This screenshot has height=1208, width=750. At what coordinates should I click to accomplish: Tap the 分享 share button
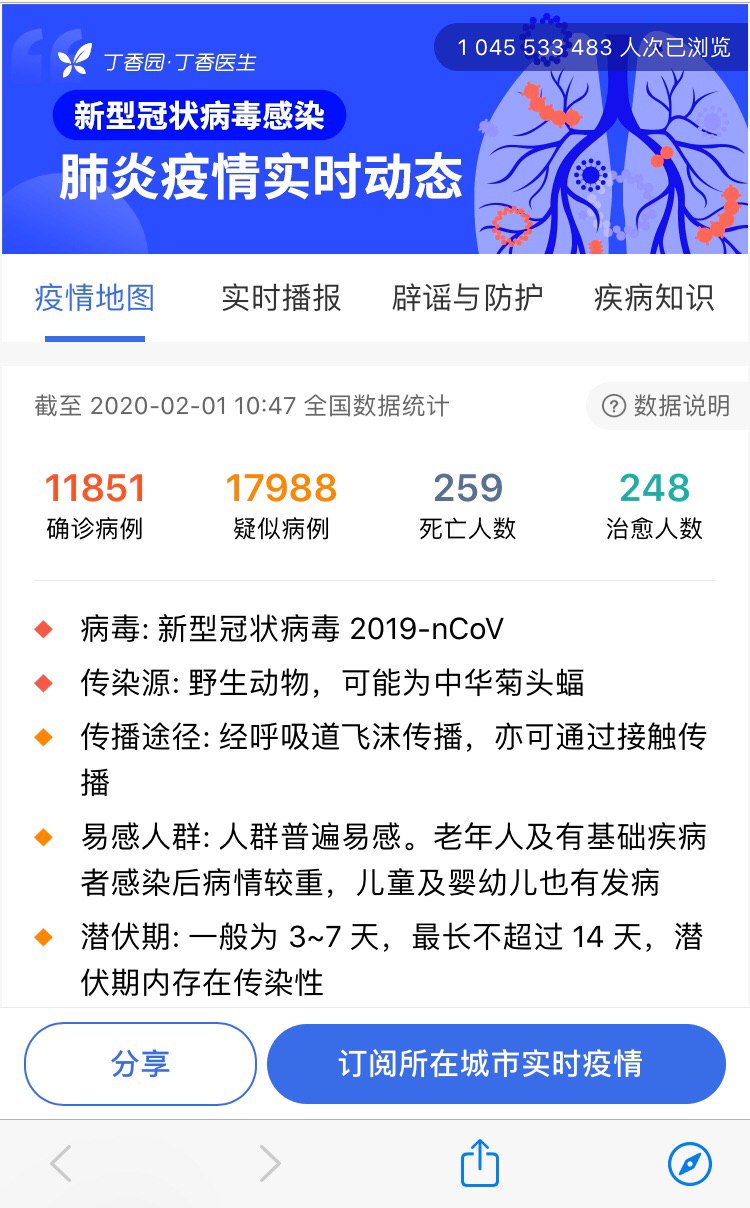(x=140, y=1064)
